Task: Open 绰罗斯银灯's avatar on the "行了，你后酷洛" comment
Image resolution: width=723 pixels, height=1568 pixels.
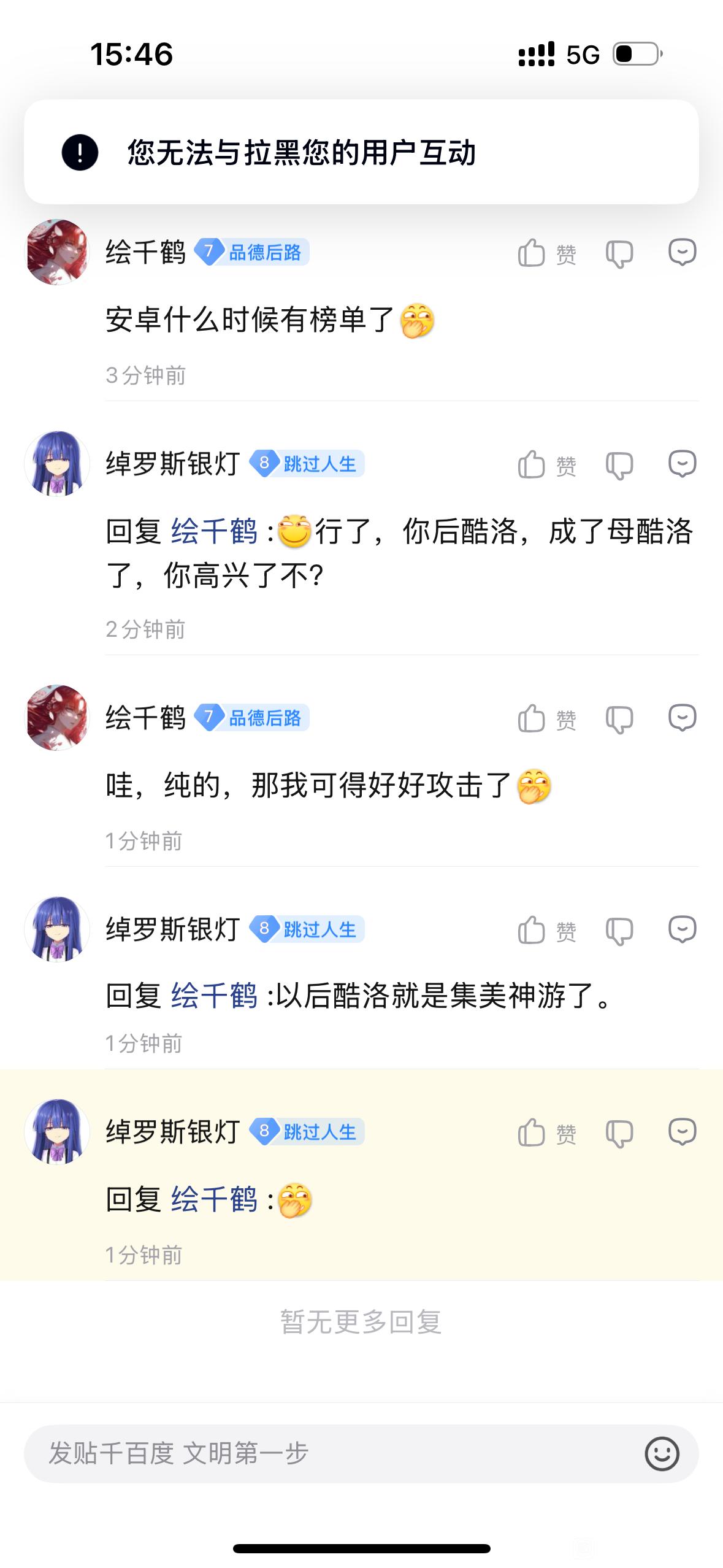Action: point(57,464)
